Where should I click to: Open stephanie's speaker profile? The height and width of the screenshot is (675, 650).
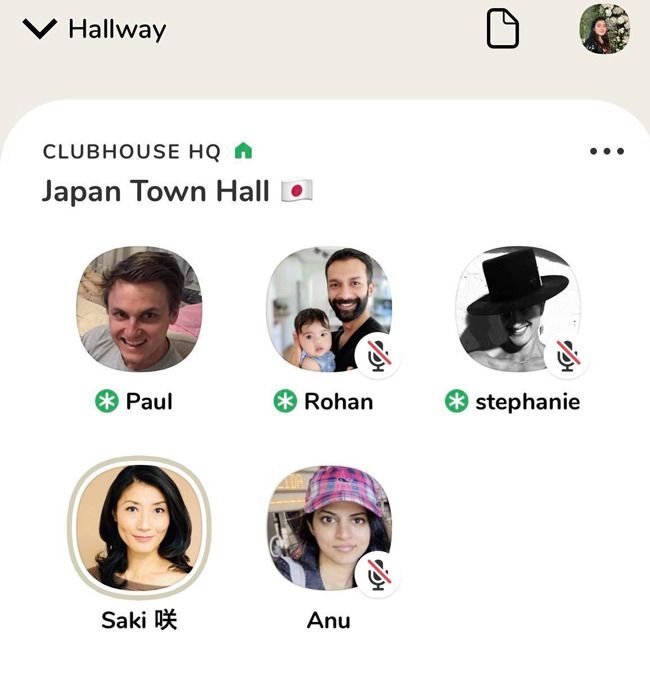(x=517, y=310)
